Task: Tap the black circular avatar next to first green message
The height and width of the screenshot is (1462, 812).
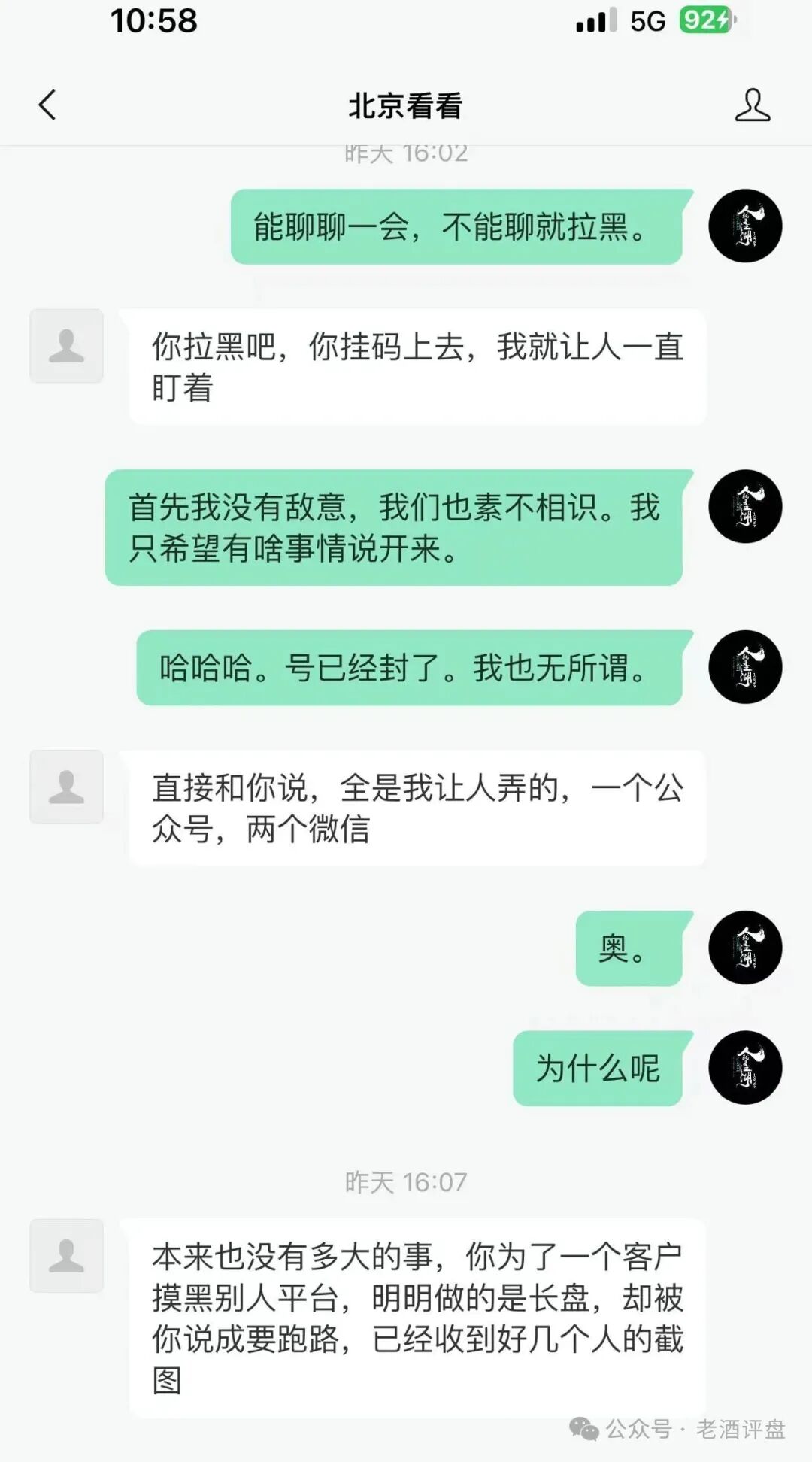Action: pos(747,226)
